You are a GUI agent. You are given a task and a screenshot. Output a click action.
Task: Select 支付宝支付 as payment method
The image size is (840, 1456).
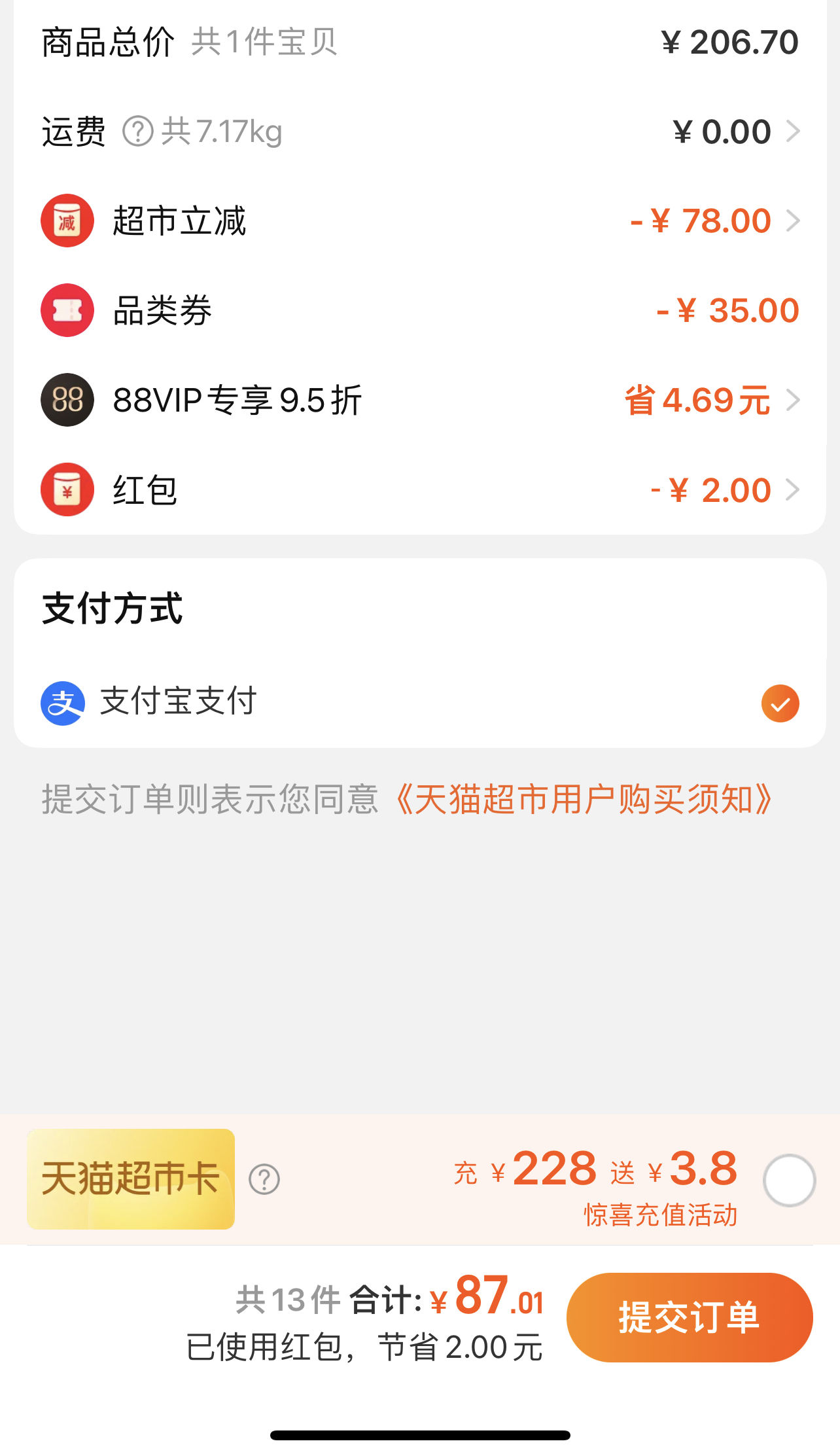click(x=420, y=703)
